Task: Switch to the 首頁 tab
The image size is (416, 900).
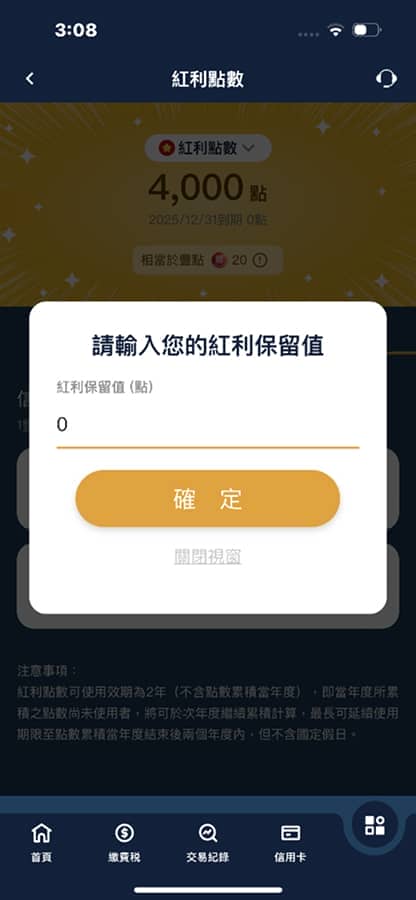Action: click(41, 843)
